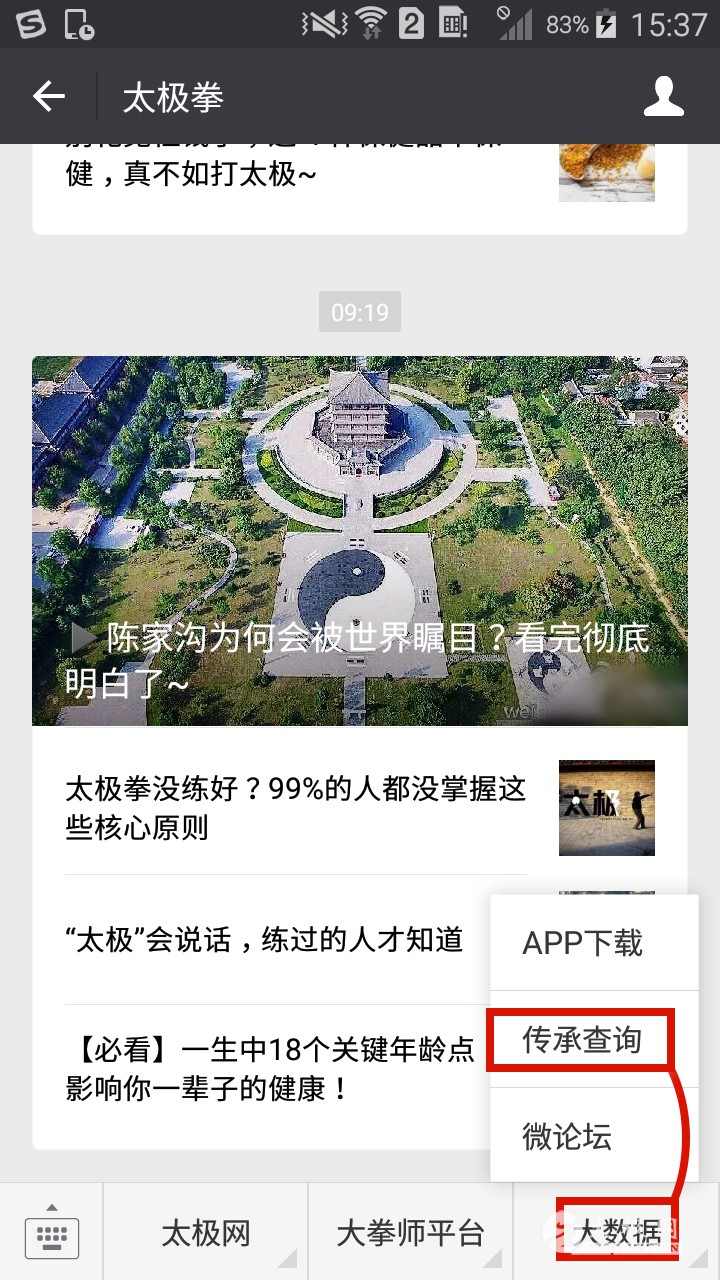Open the 陈家沟为何会被世界瞩目 featured article
This screenshot has height=1280, width=720.
(x=360, y=540)
